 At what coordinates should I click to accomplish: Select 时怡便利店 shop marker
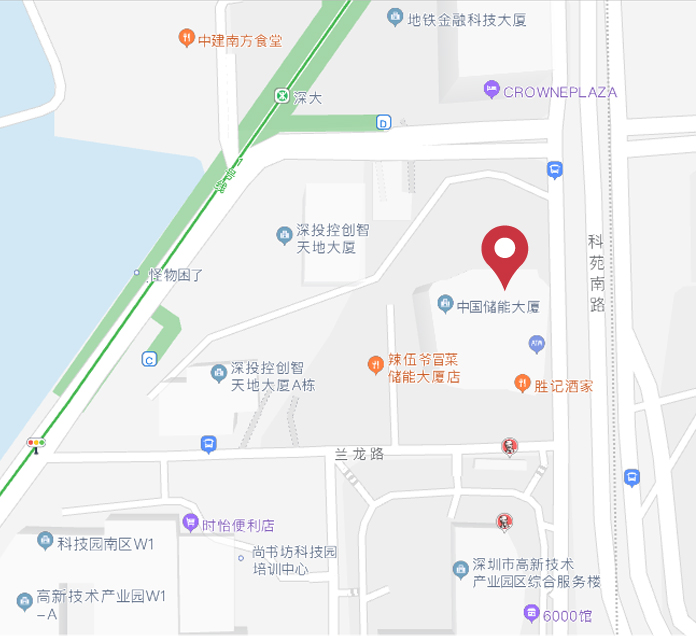[190, 523]
